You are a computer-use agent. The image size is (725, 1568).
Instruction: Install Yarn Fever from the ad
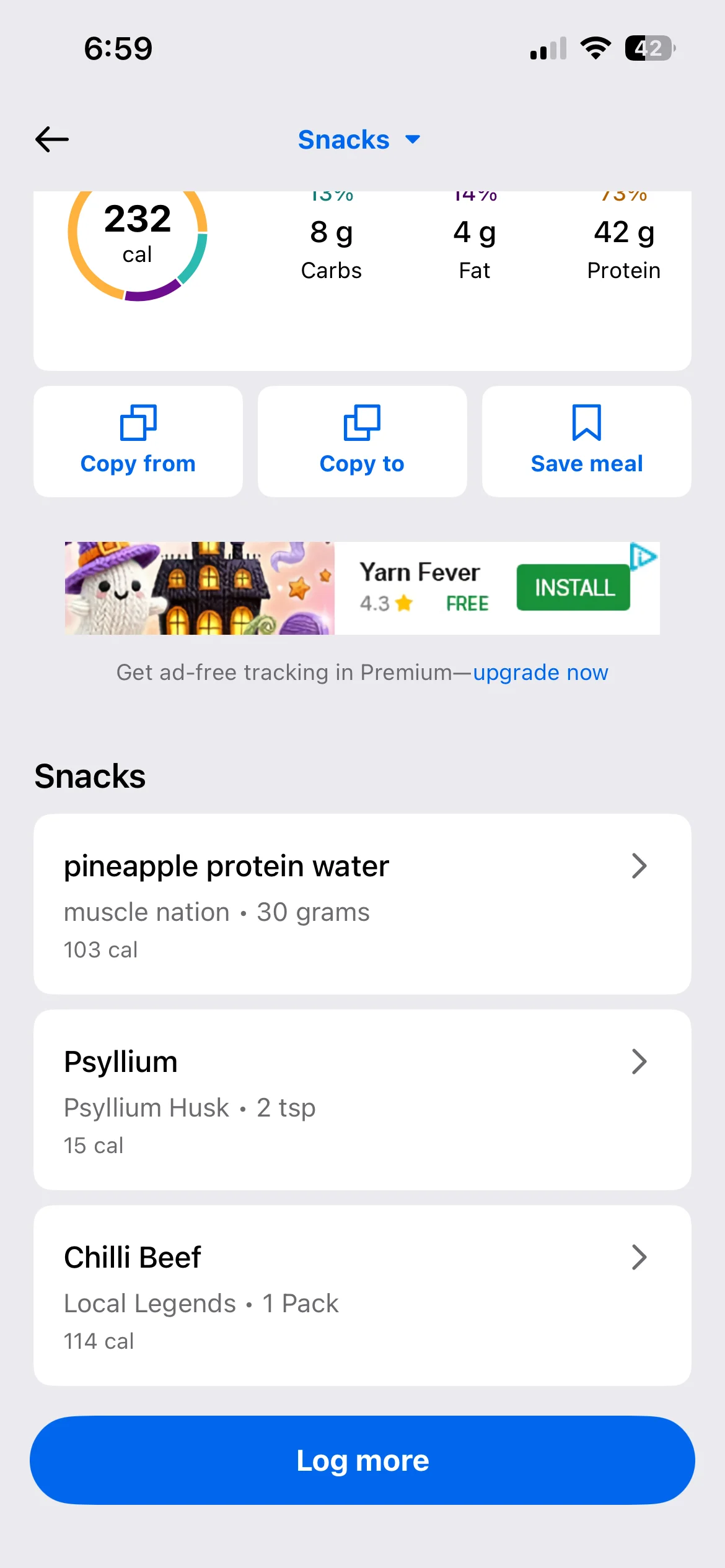point(573,587)
